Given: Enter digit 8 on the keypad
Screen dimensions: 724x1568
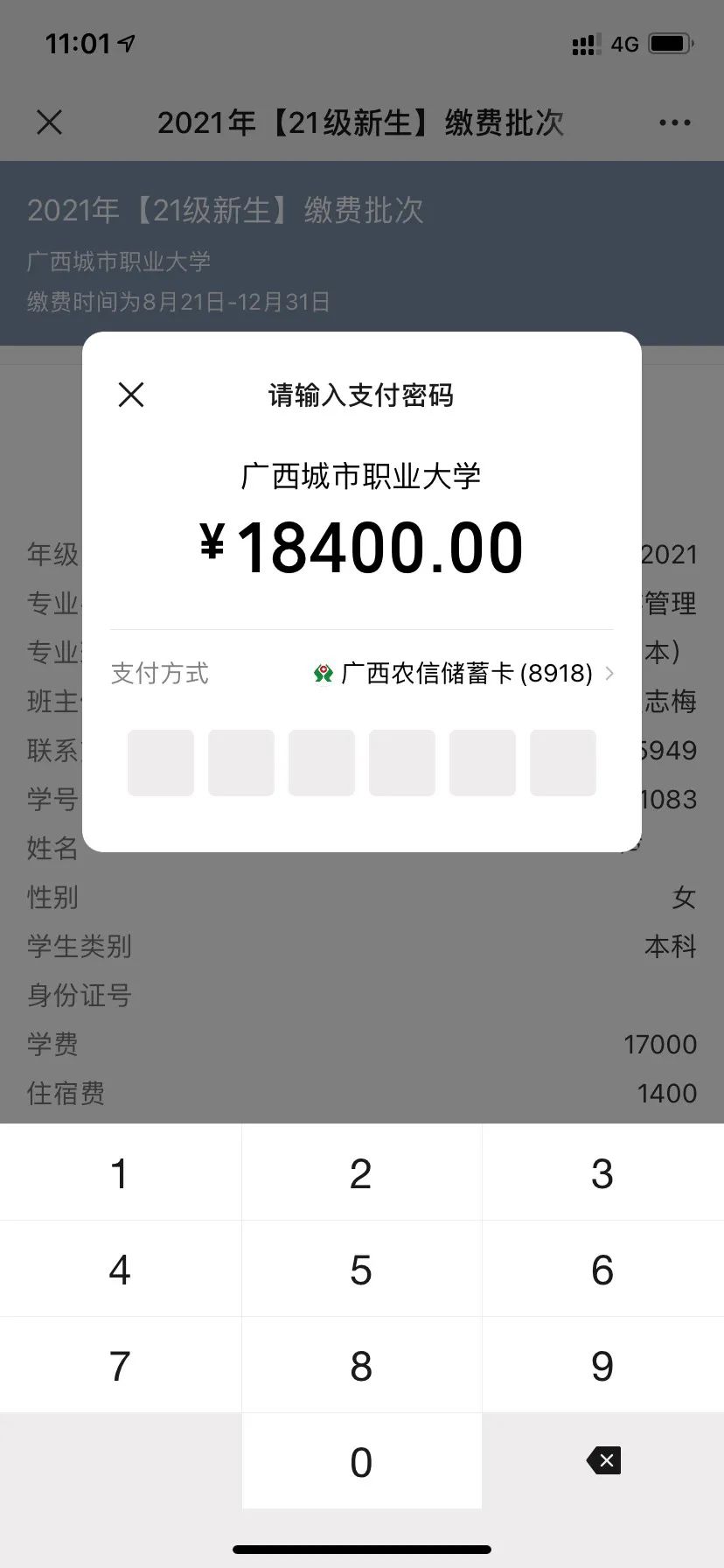Looking at the screenshot, I should (x=361, y=1366).
